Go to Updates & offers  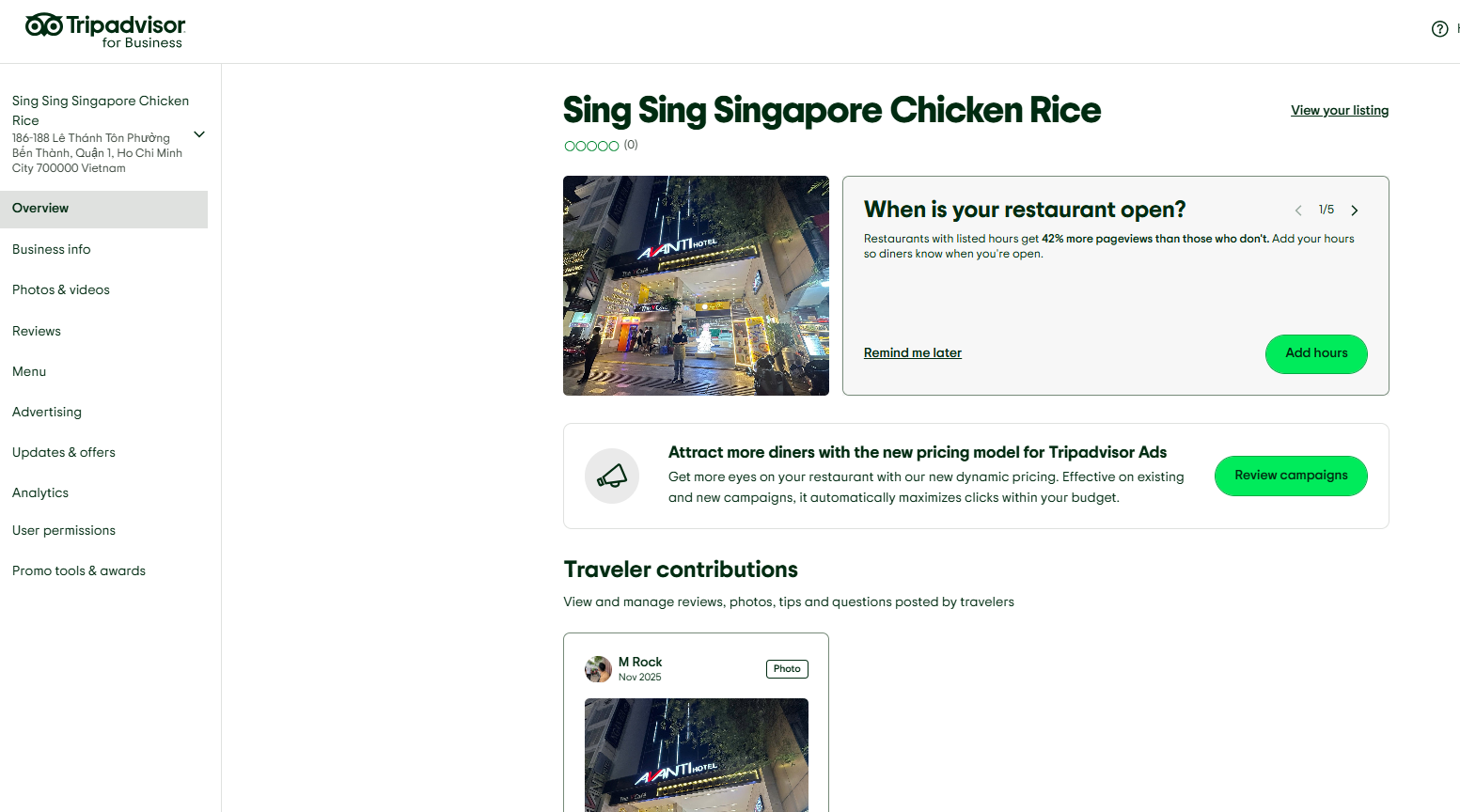pyautogui.click(x=64, y=452)
